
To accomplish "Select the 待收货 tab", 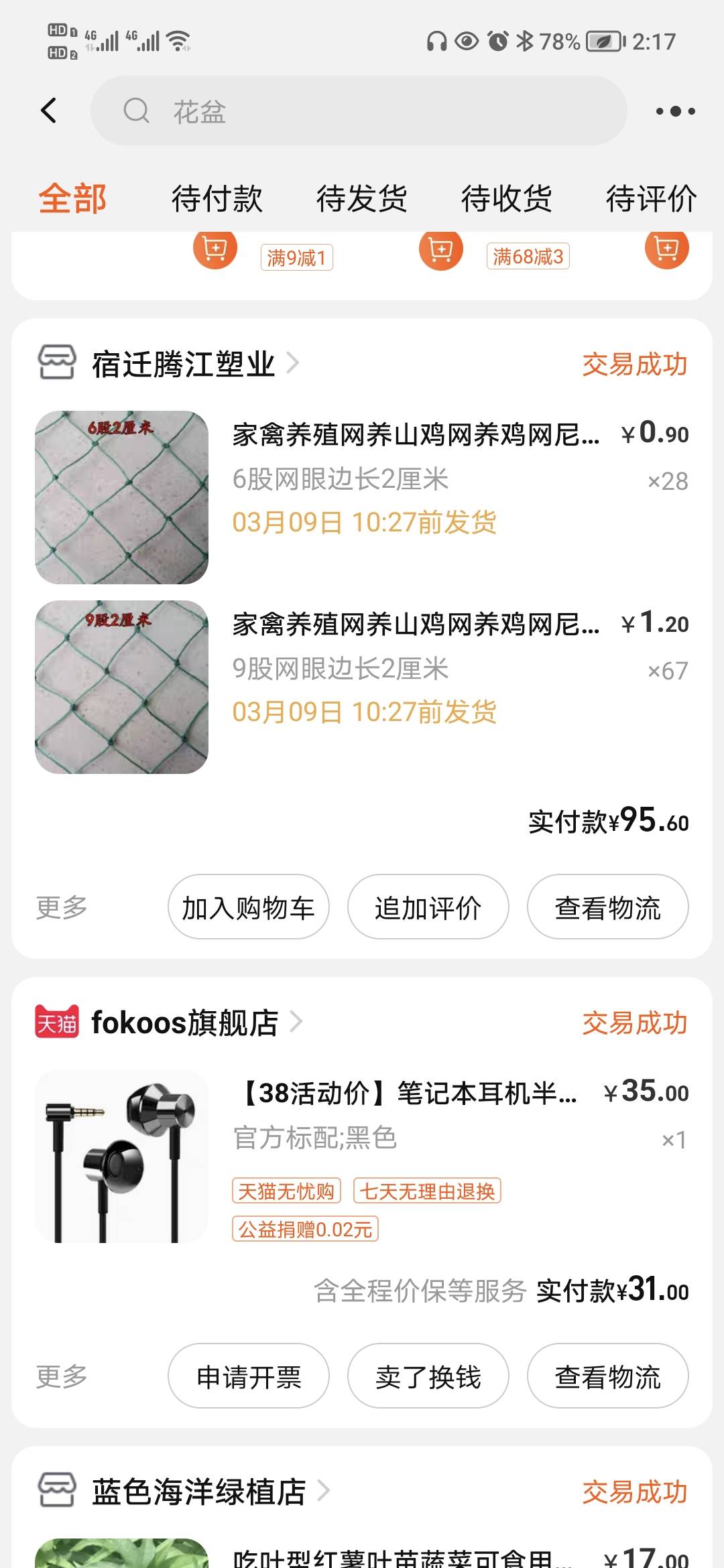I will (506, 199).
